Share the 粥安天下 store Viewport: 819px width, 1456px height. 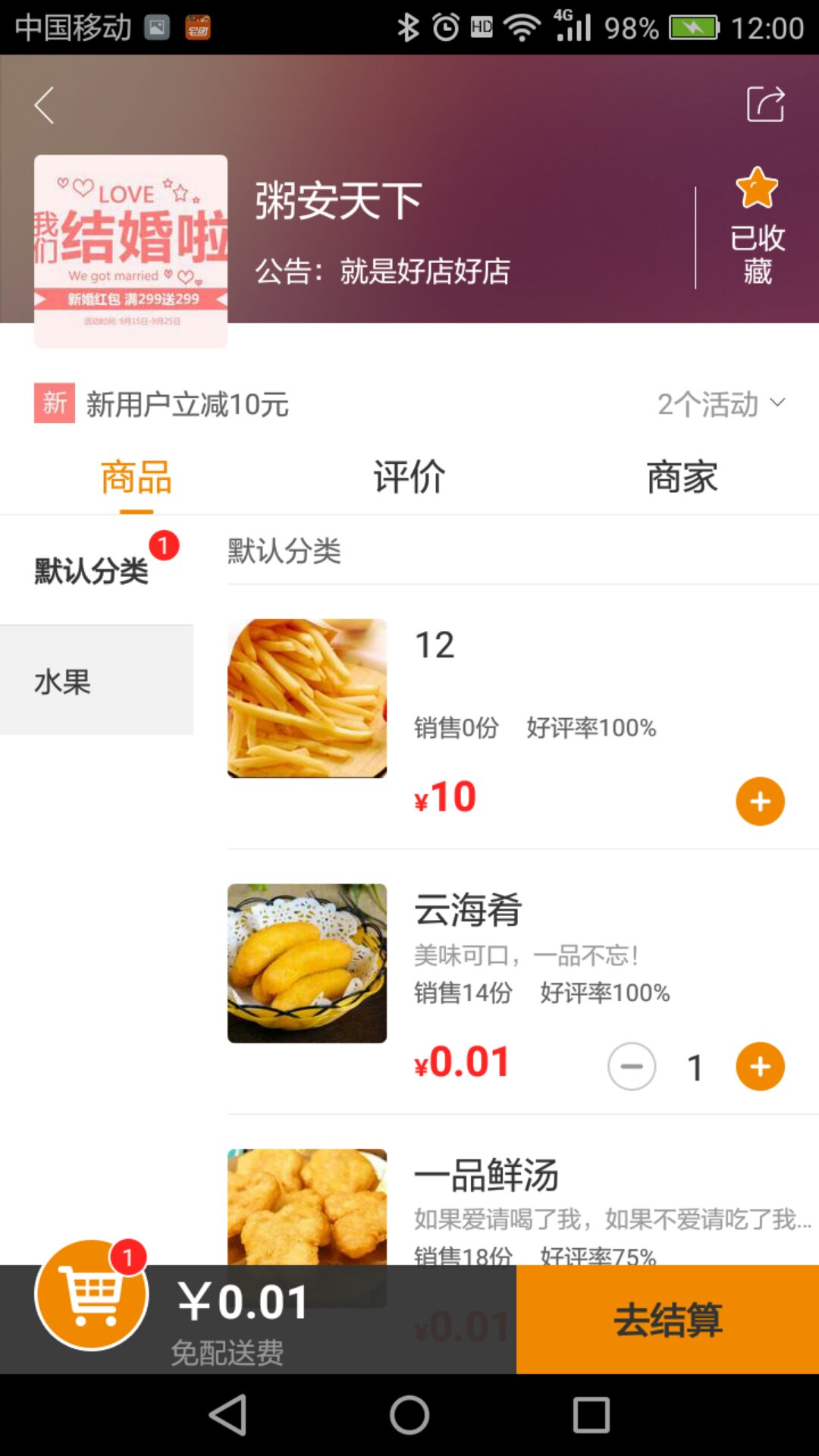click(x=765, y=104)
